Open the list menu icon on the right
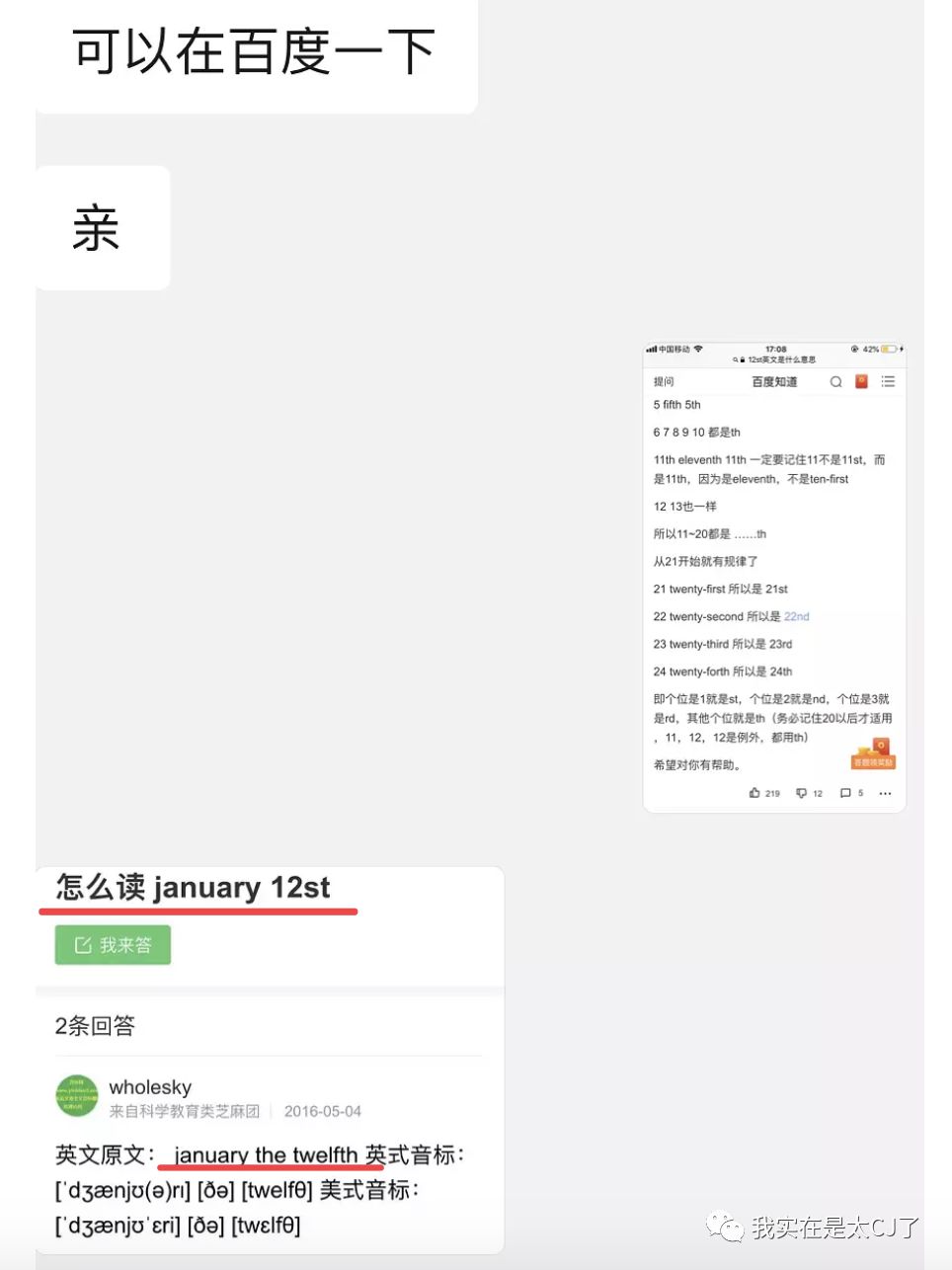The height and width of the screenshot is (1270, 952). [888, 381]
